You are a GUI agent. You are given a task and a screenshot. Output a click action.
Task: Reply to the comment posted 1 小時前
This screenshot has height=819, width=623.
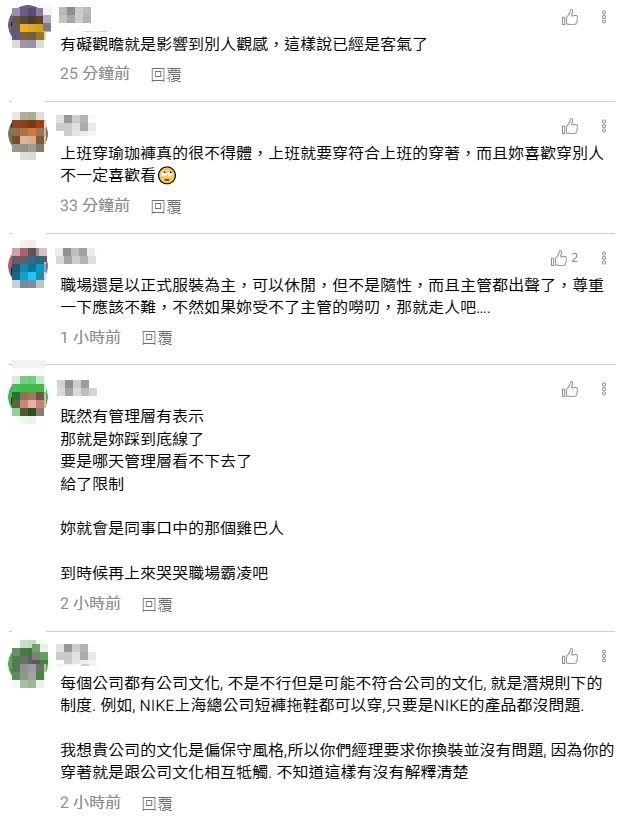[157, 339]
